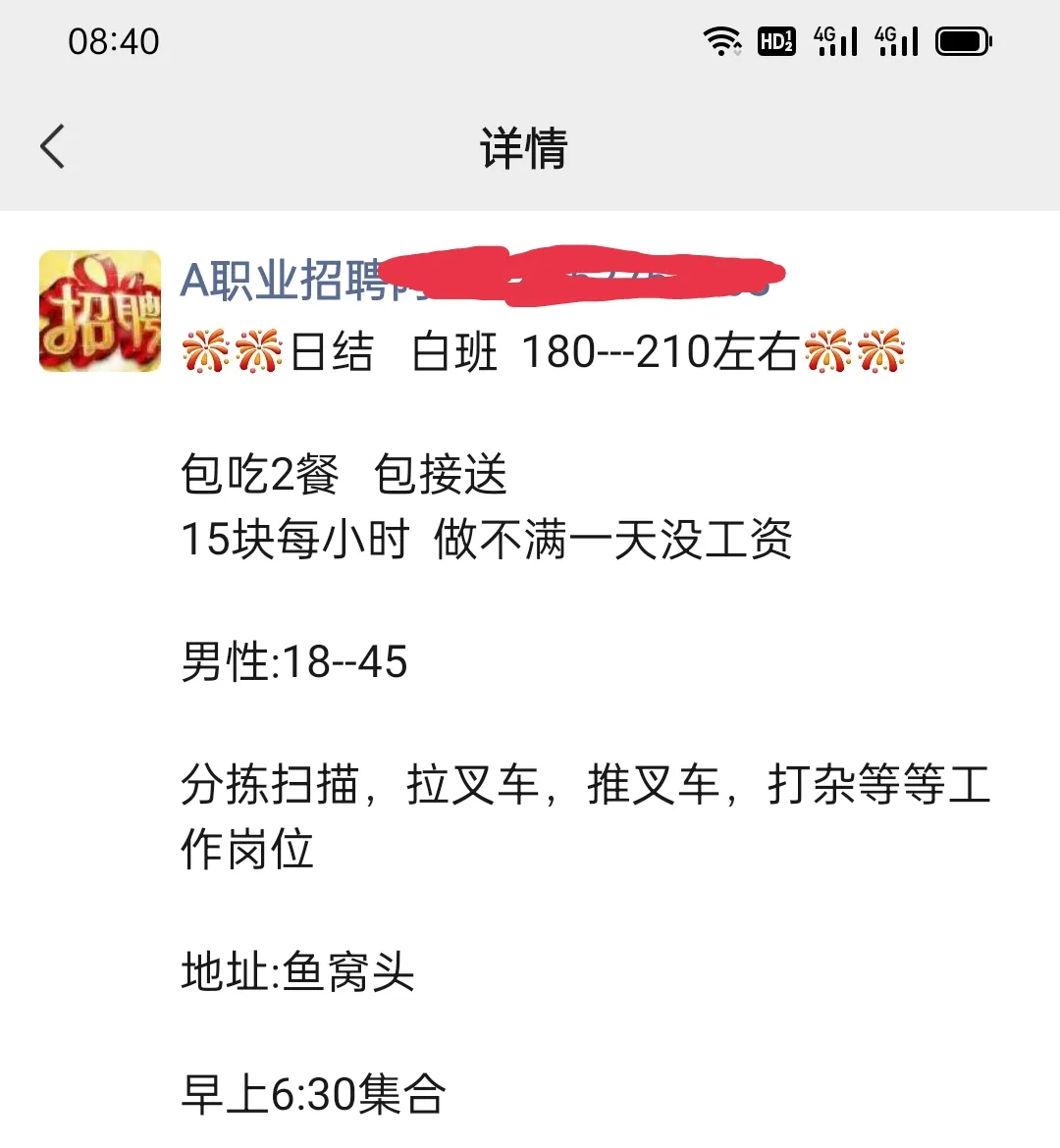Viewport: 1060px width, 1148px height.
Task: Tap the HD2 high-definition voice indicator
Action: (775, 41)
